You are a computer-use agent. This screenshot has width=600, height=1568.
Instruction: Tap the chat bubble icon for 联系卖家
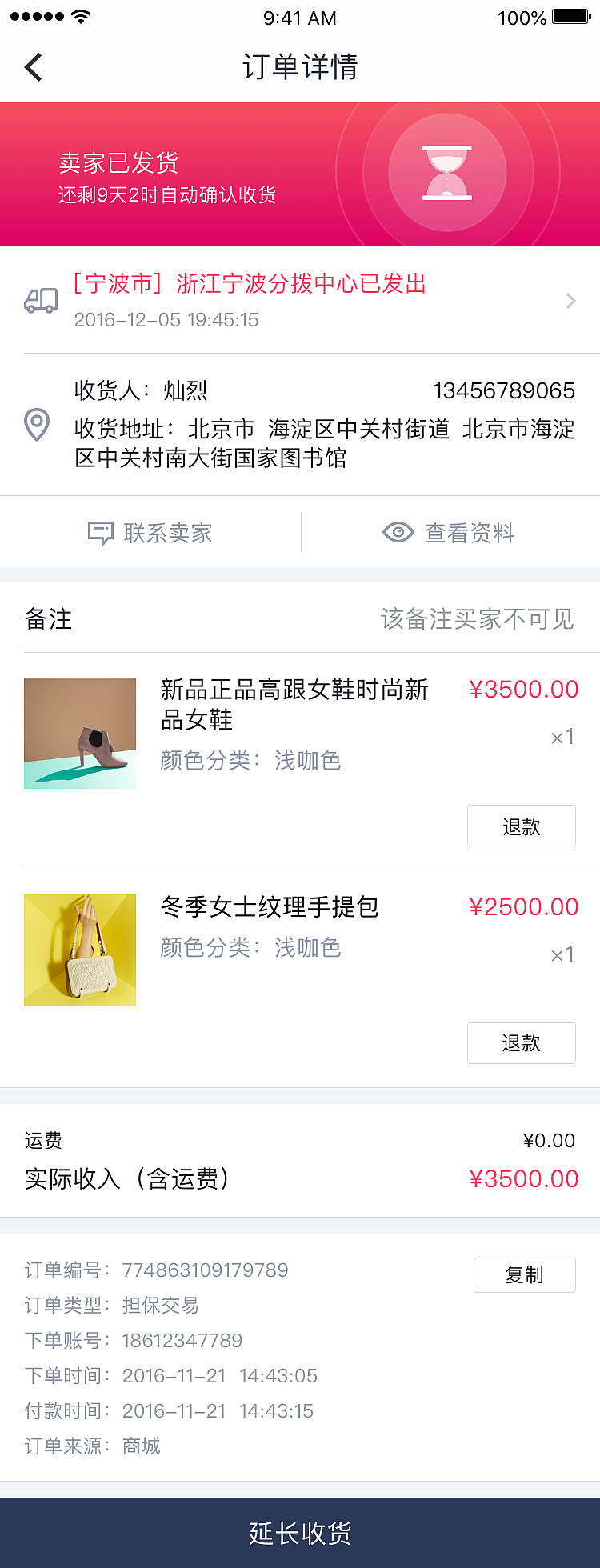pos(102,531)
